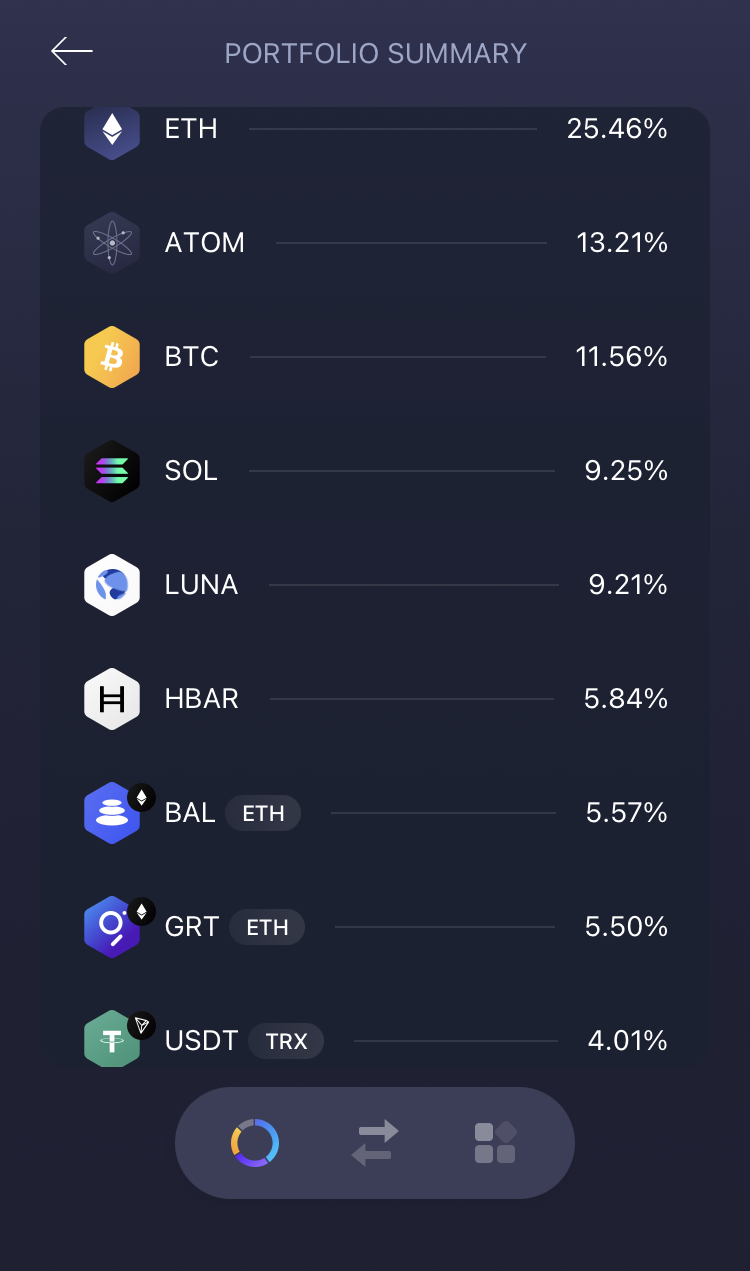Open the apps grid tab

coord(495,1143)
